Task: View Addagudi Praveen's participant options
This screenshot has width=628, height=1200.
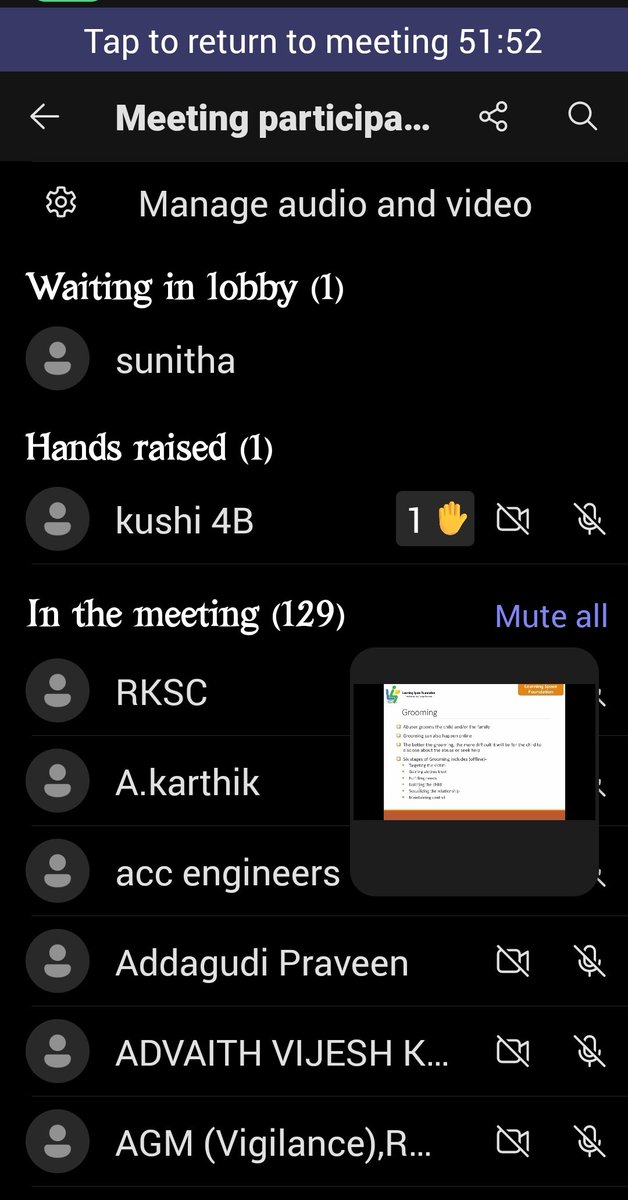Action: pyautogui.click(x=314, y=963)
